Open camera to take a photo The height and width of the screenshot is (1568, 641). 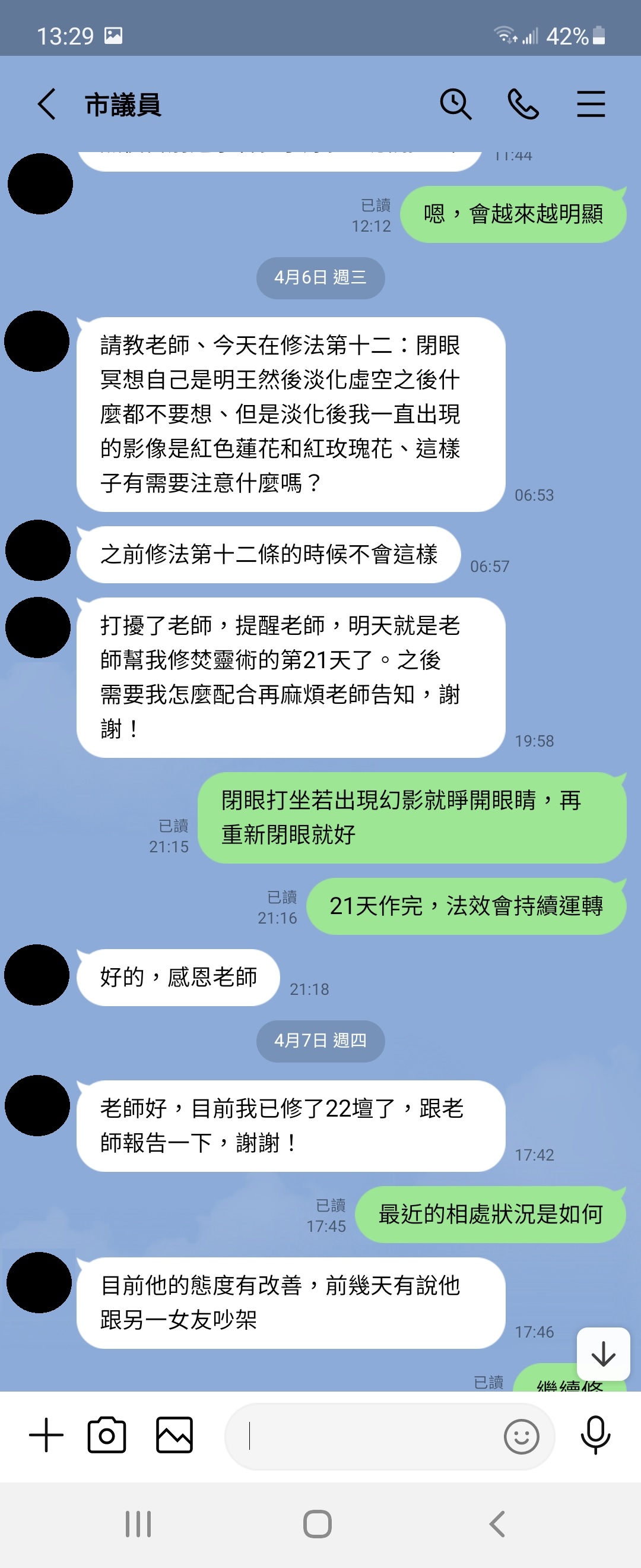[x=107, y=1435]
